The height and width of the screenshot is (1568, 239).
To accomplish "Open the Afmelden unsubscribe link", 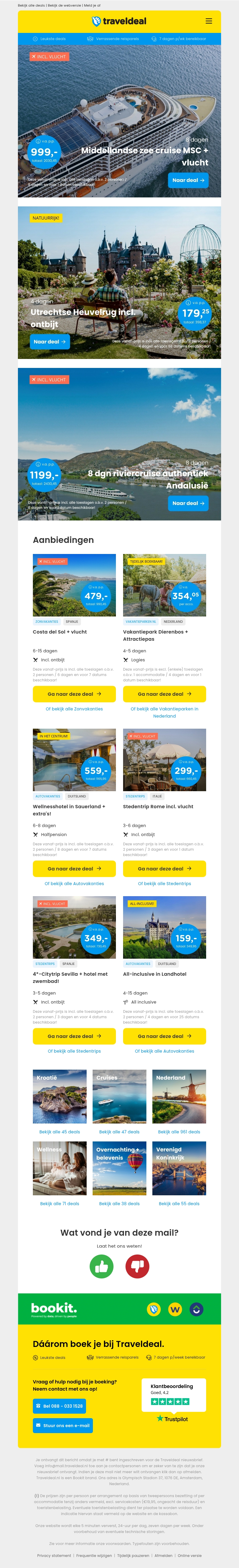I will [x=164, y=1555].
